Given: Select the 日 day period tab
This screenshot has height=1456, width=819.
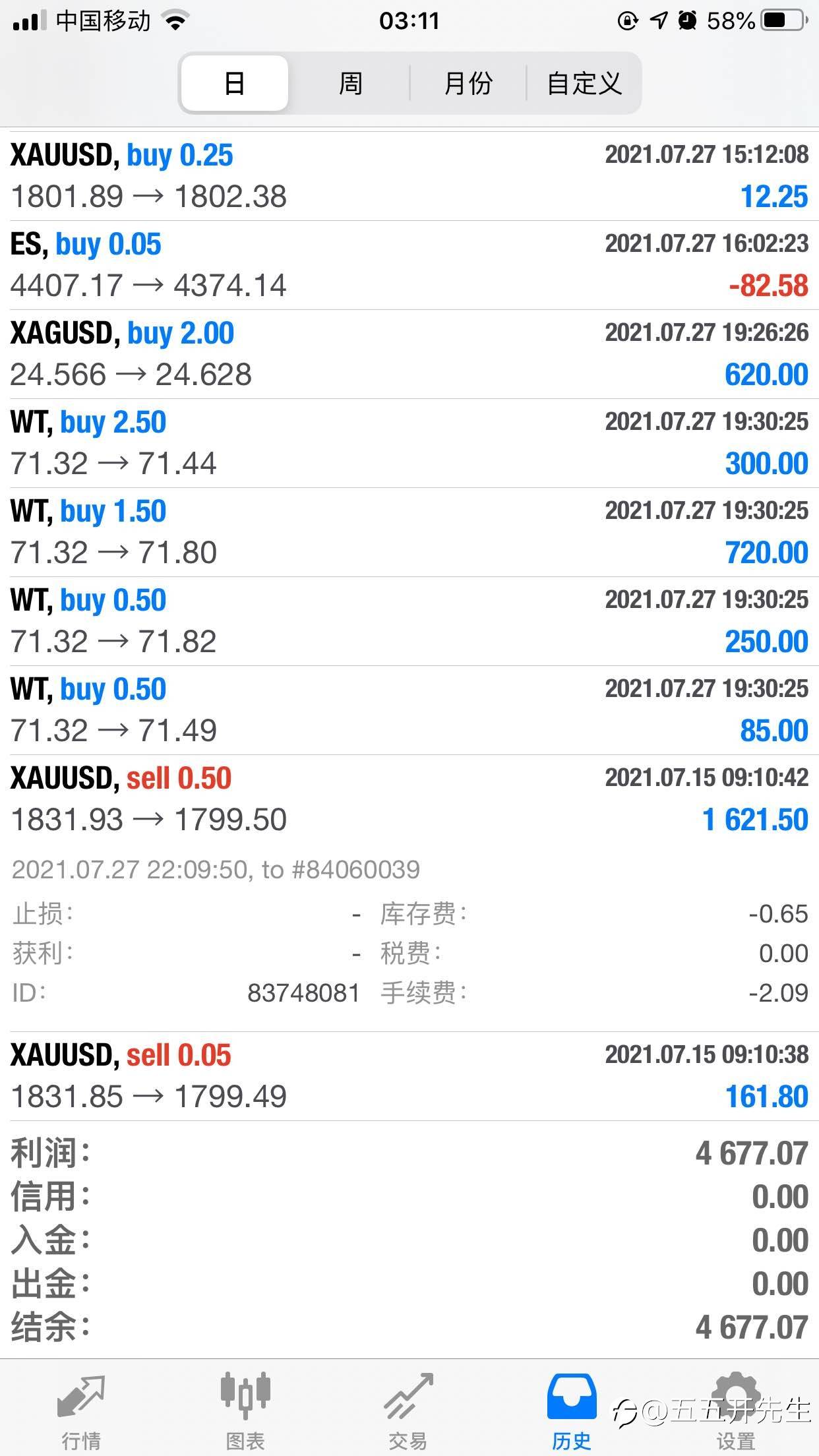Looking at the screenshot, I should click(x=235, y=83).
